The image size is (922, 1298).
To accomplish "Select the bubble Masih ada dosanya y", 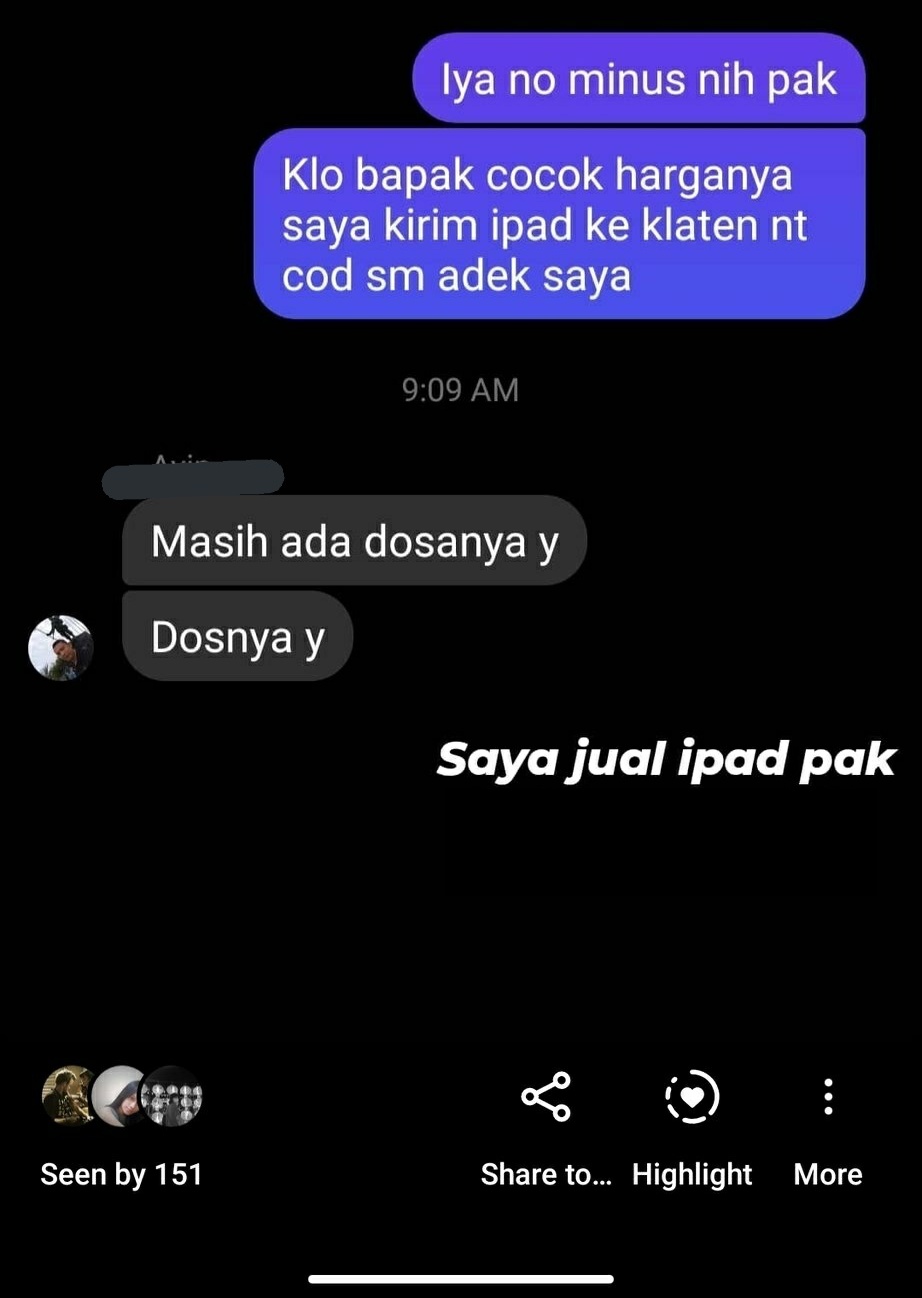I will (x=355, y=541).
